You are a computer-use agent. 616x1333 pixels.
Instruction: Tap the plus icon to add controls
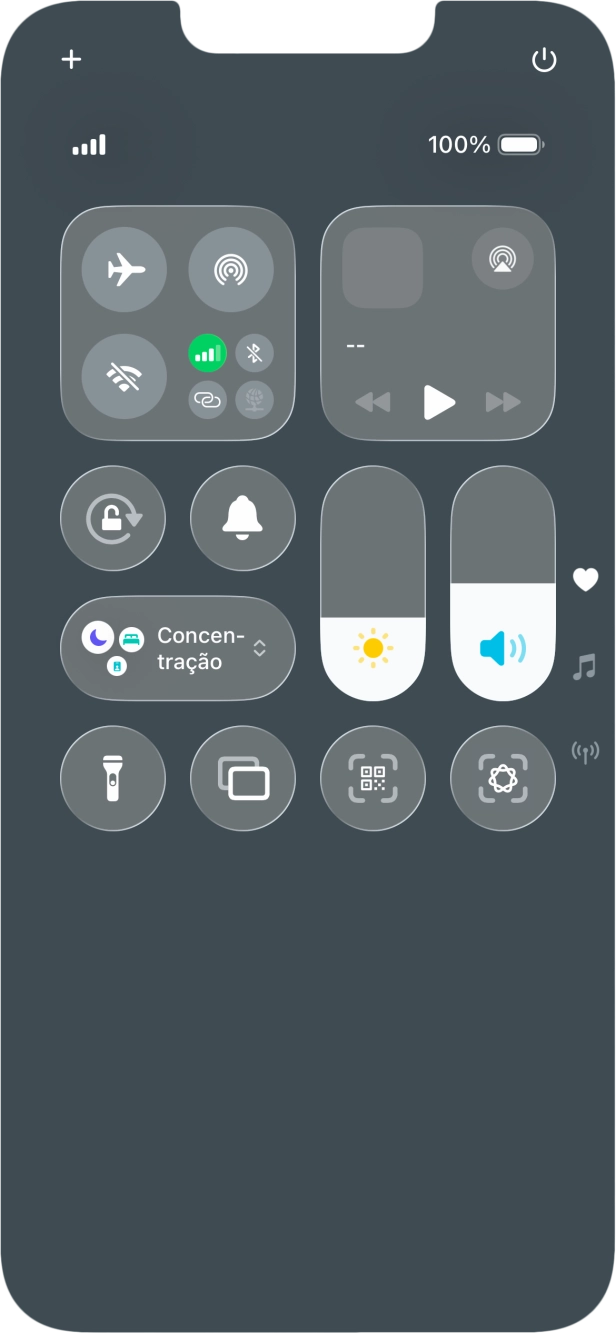[x=71, y=59]
